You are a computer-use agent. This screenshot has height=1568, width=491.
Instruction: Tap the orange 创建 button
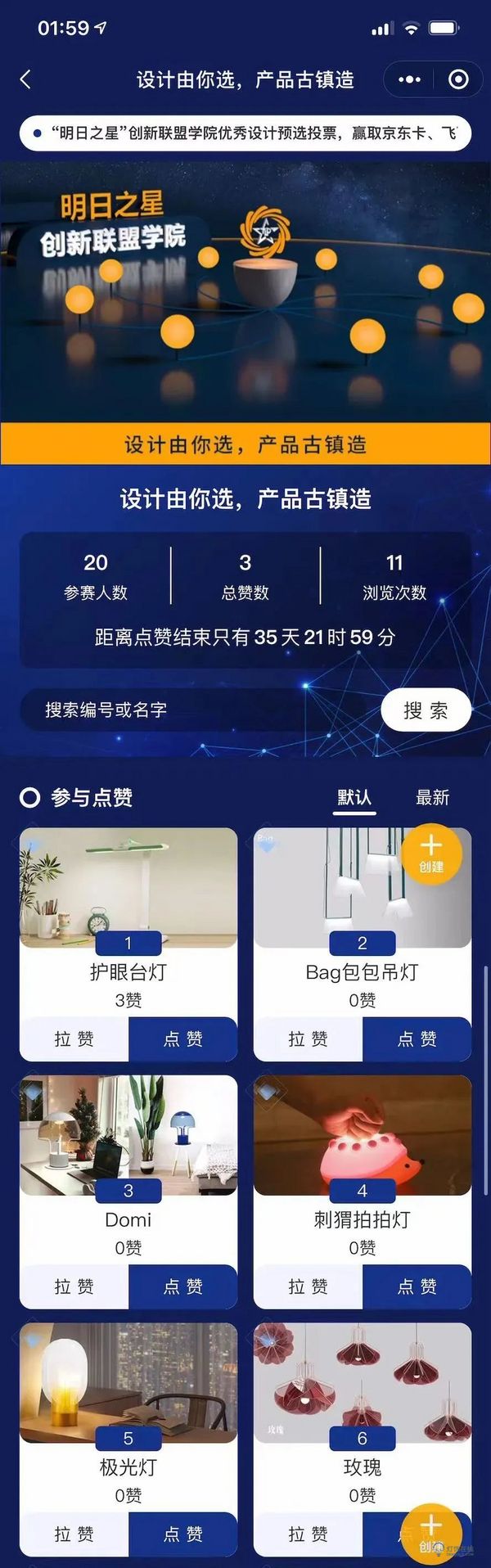coord(431,854)
